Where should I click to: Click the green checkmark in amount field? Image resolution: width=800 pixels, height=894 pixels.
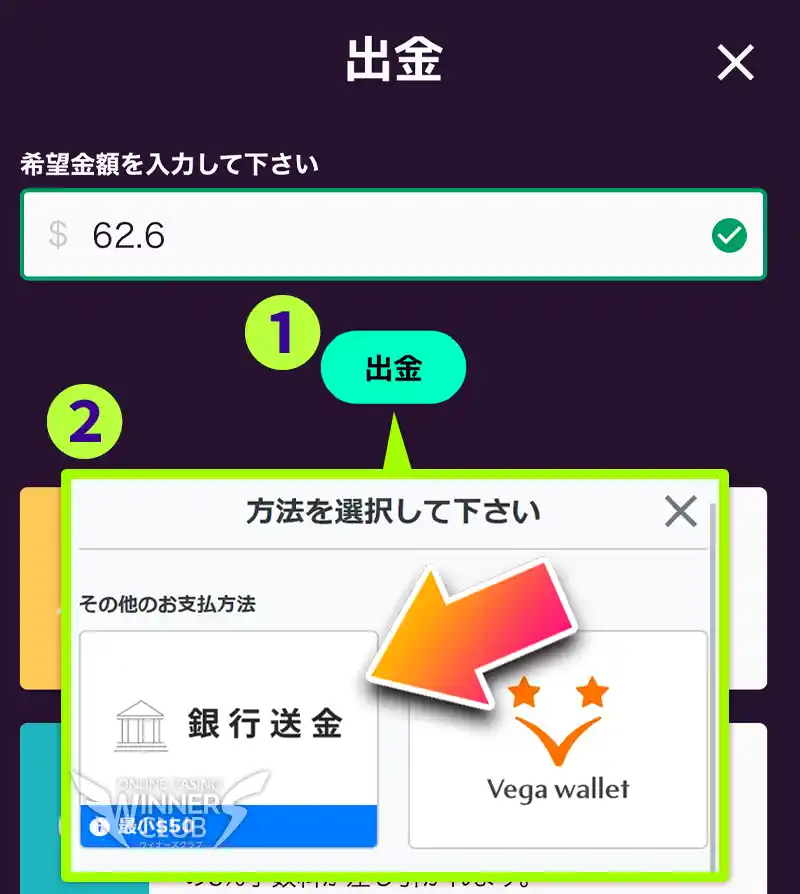[733, 234]
